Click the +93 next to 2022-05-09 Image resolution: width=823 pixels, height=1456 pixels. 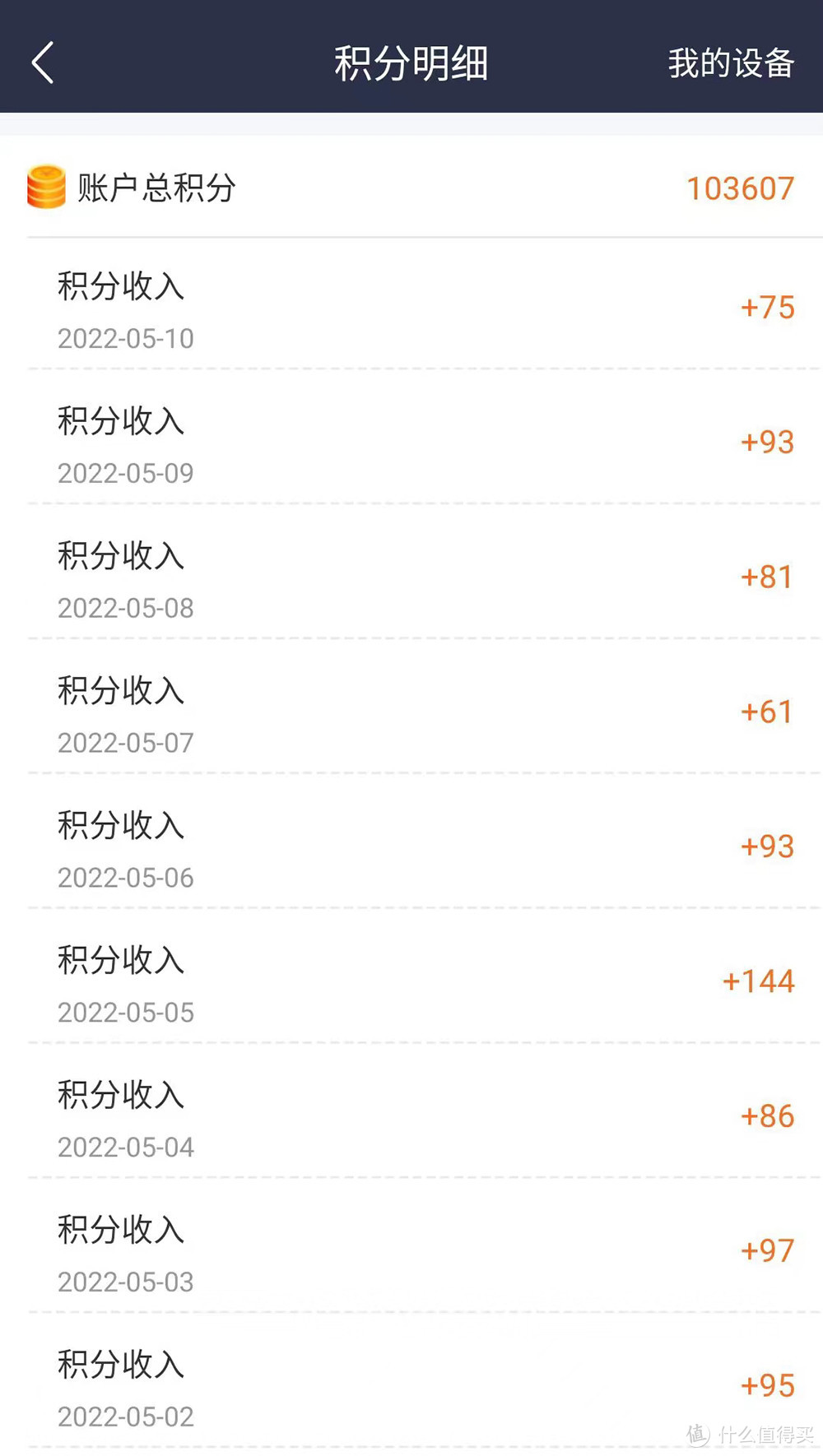pos(767,442)
